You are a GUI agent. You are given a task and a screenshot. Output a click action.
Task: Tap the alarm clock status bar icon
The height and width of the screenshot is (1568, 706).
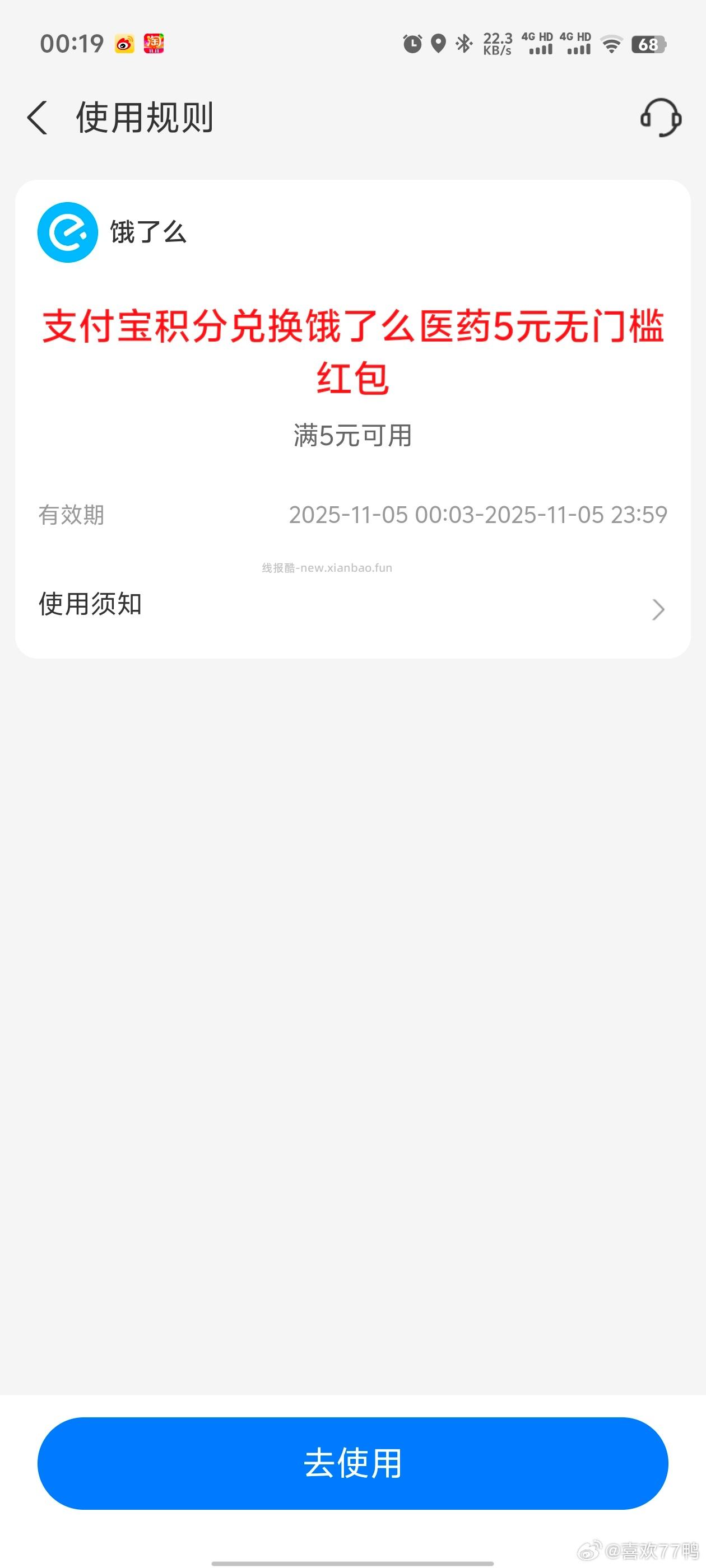pos(412,43)
